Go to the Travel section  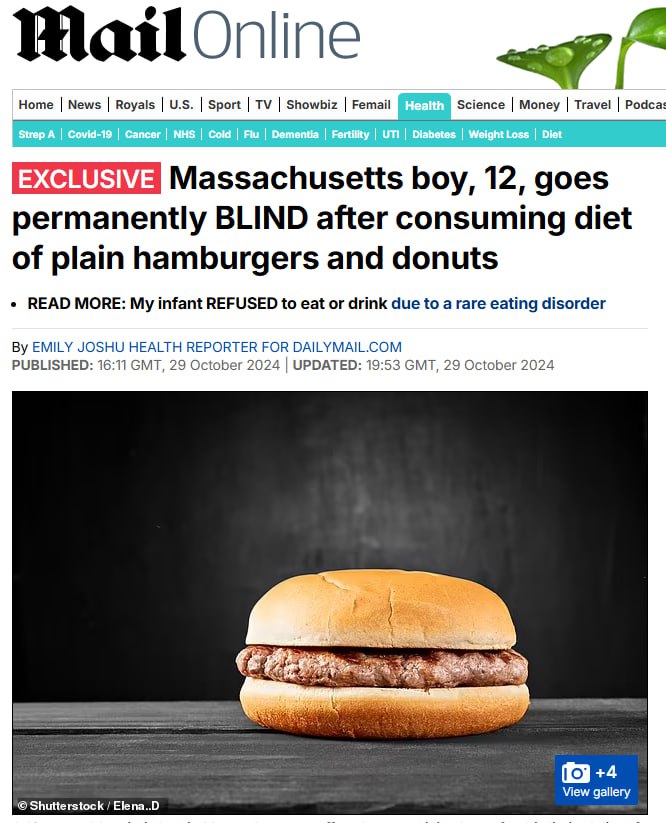pos(592,105)
